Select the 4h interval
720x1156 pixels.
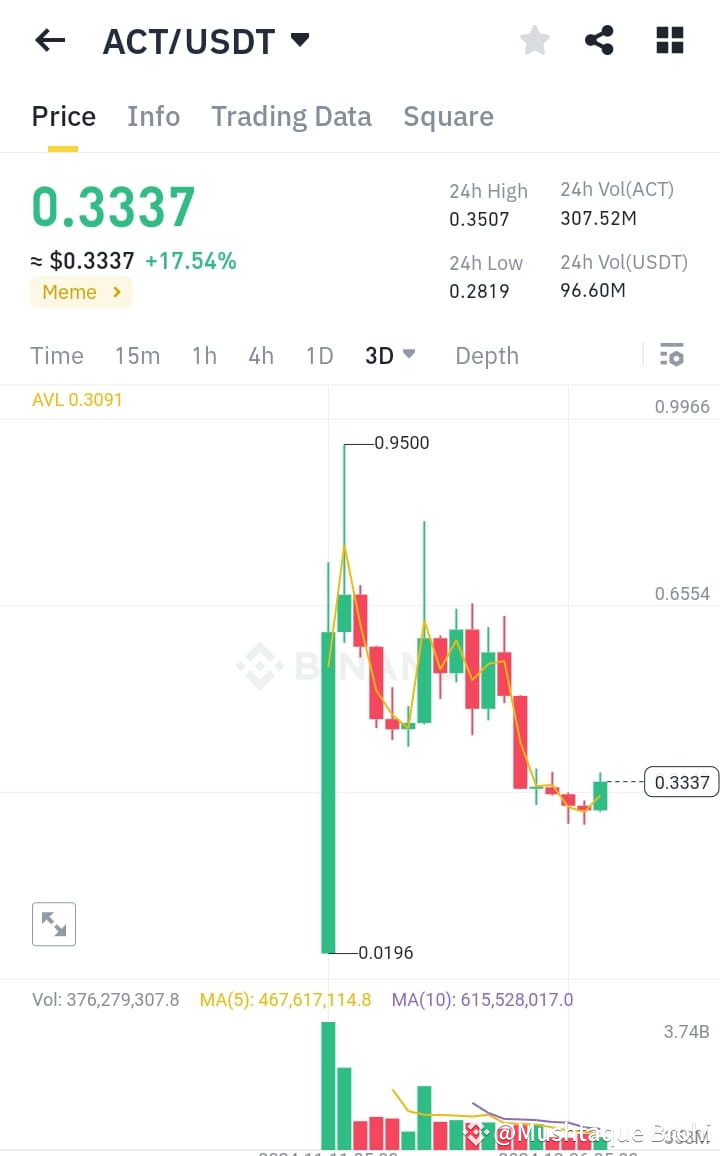click(260, 355)
